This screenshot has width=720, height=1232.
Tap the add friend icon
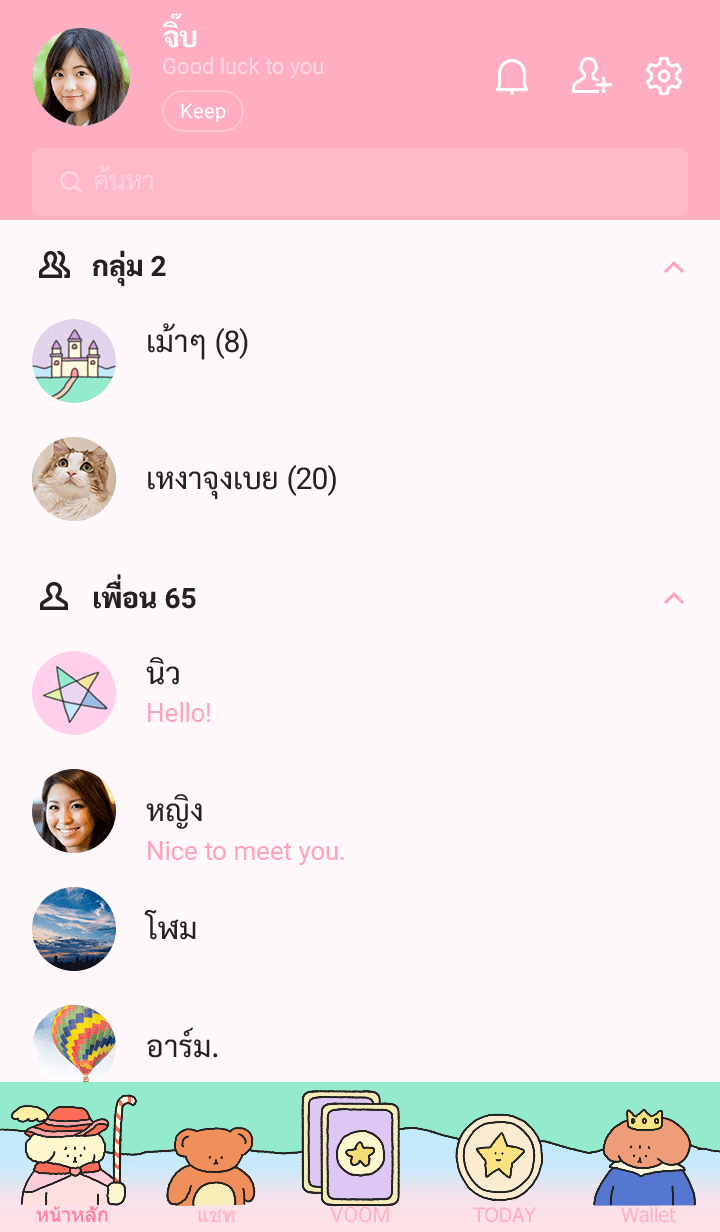(x=591, y=77)
